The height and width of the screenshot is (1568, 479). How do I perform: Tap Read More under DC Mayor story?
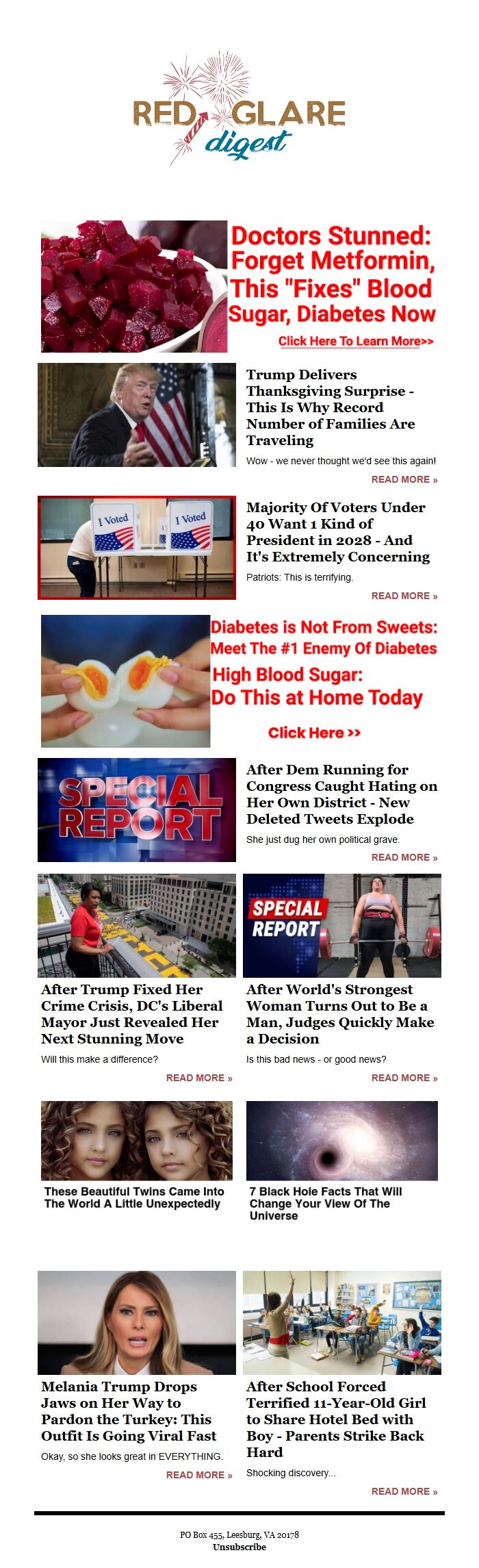tap(198, 1078)
